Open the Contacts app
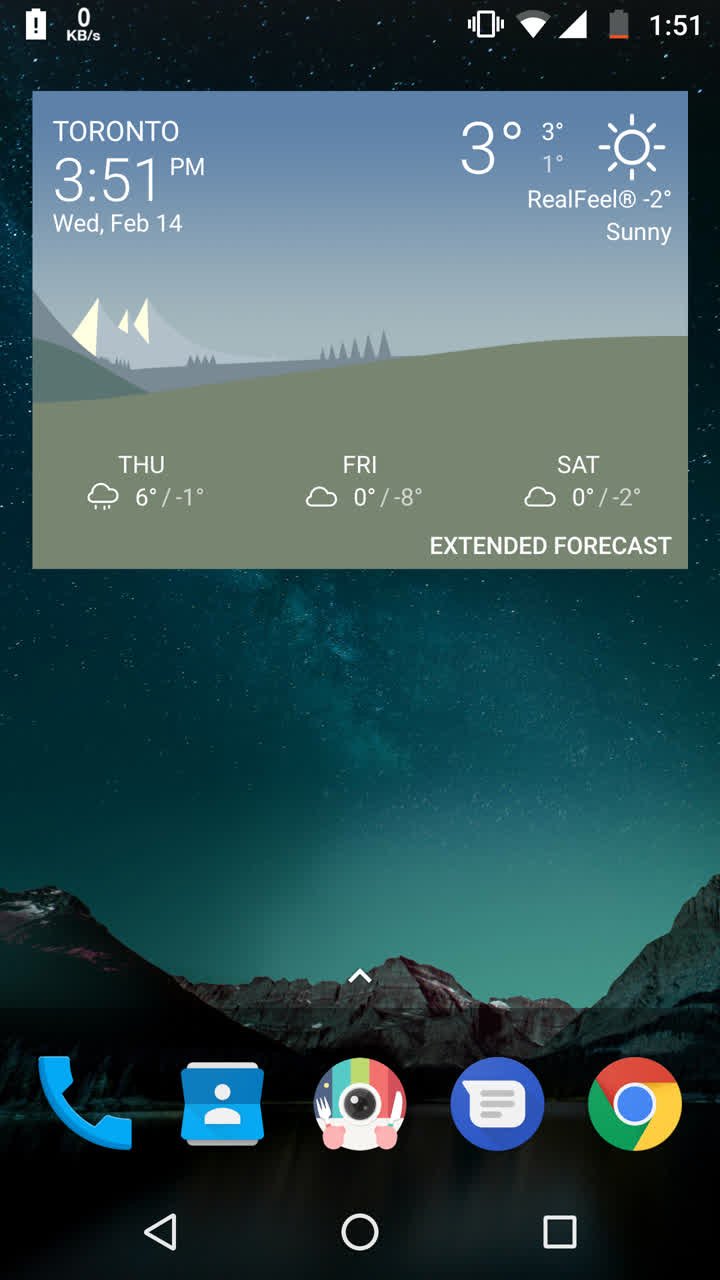This screenshot has width=720, height=1280. (222, 1104)
